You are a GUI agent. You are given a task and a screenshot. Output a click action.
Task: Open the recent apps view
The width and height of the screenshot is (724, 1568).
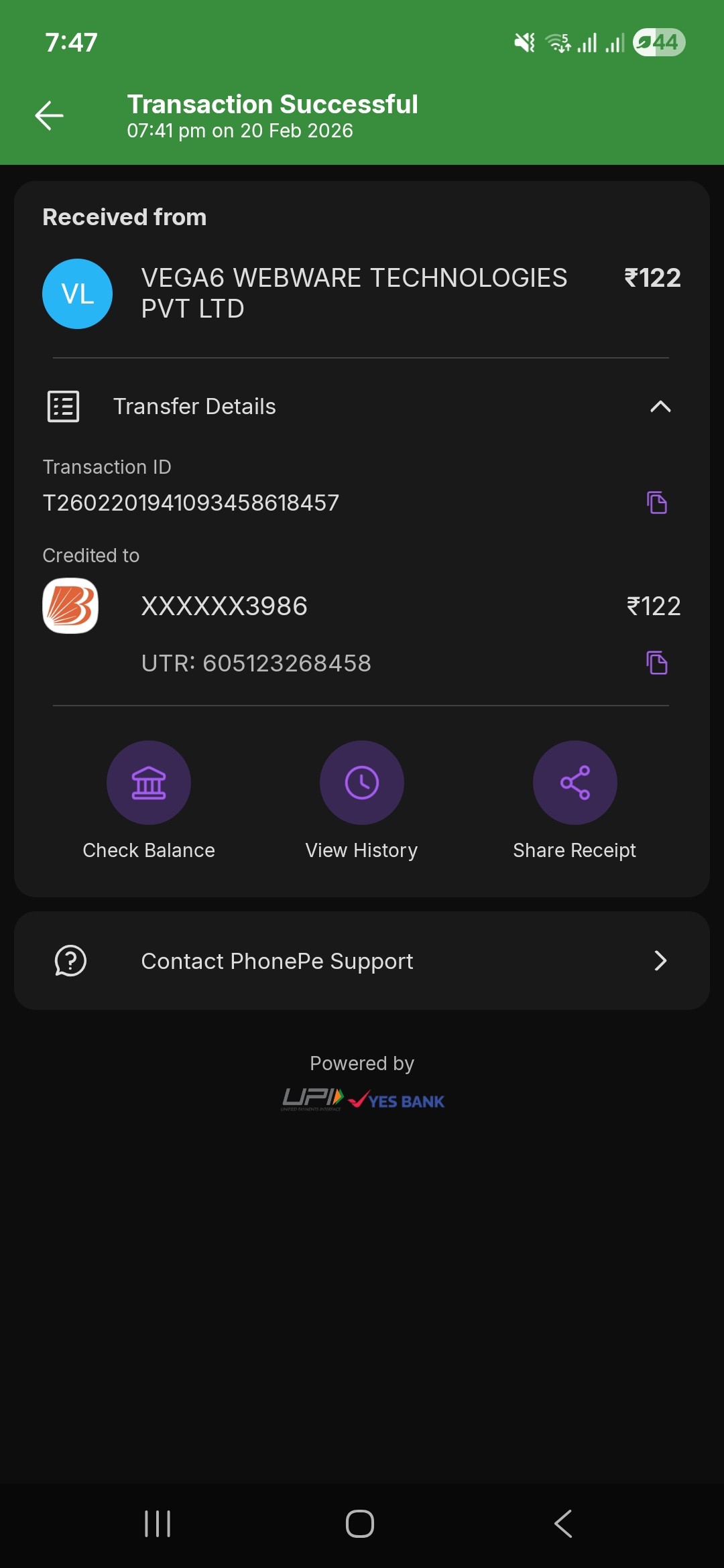coord(158,1523)
